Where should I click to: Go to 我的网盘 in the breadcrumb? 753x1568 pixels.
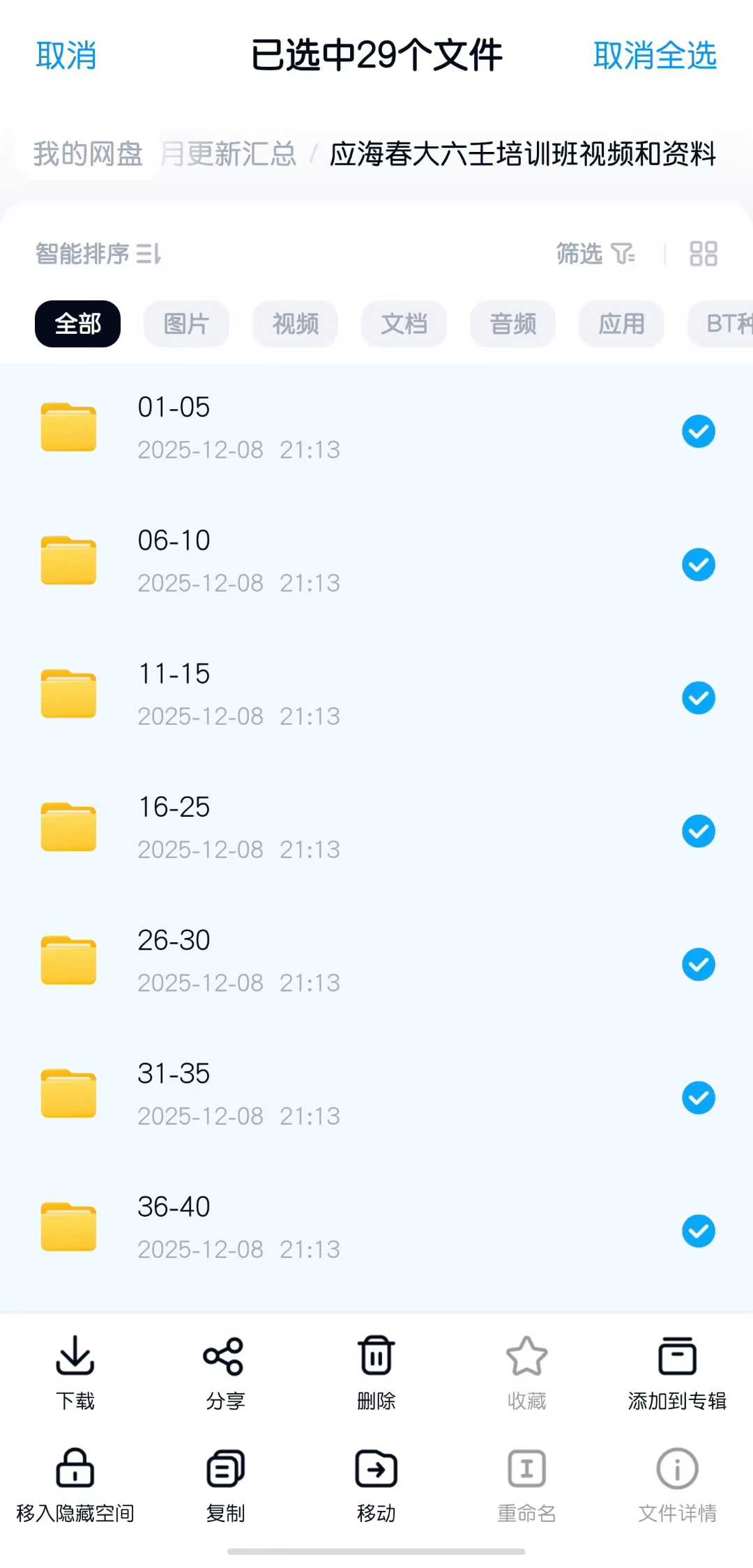[x=88, y=154]
